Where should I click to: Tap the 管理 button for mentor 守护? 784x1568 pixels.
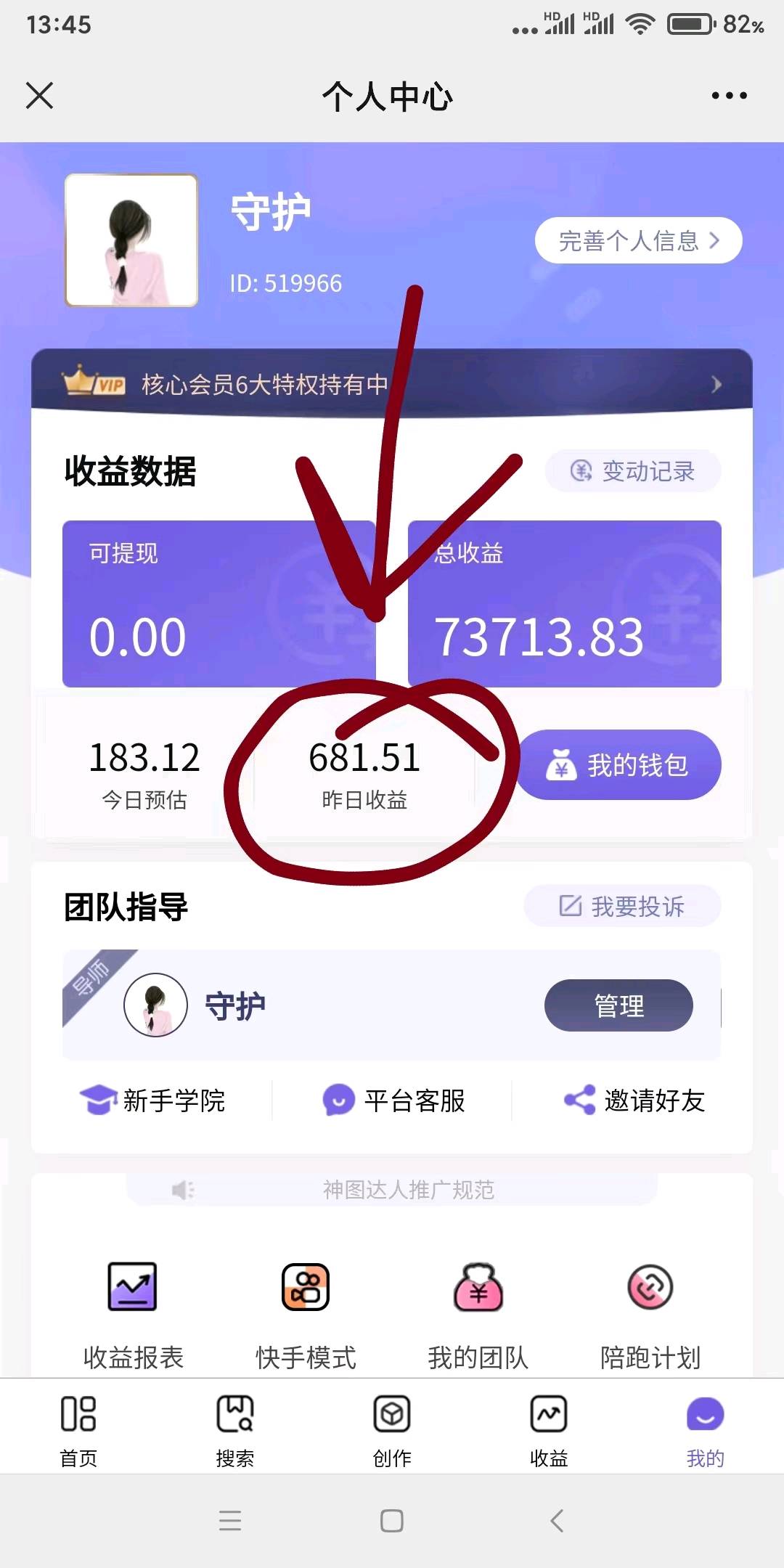click(618, 1005)
